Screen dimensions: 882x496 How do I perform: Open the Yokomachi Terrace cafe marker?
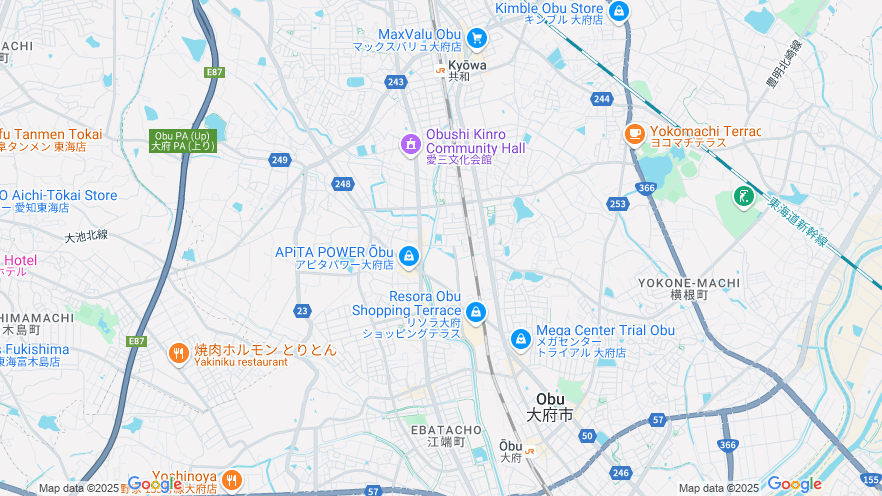[x=635, y=134]
